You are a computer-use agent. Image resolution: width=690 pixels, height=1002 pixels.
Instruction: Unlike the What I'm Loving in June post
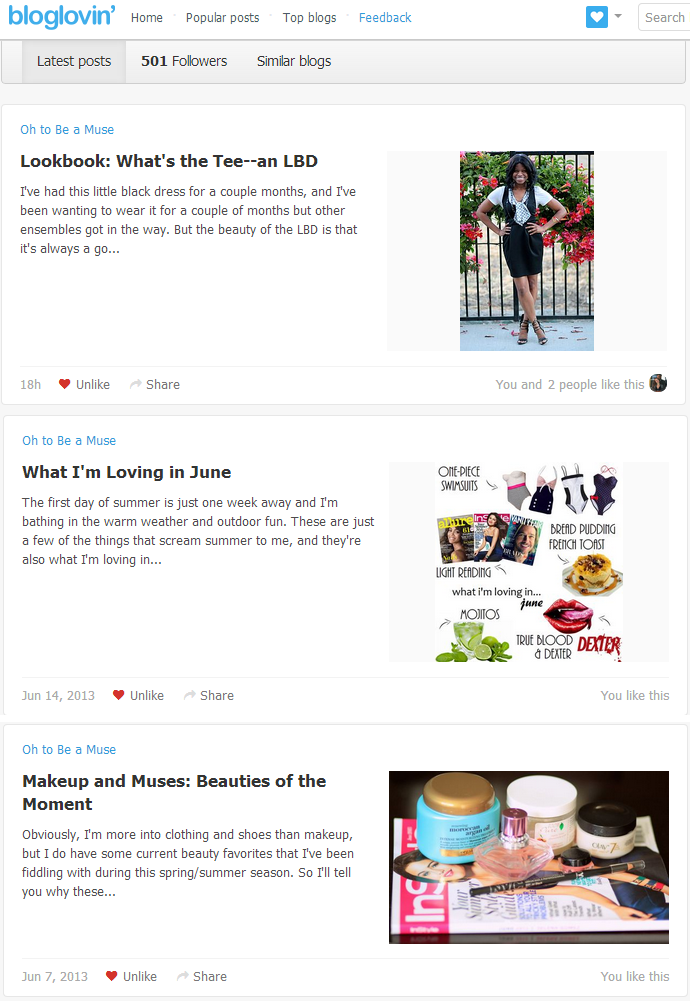coord(139,695)
